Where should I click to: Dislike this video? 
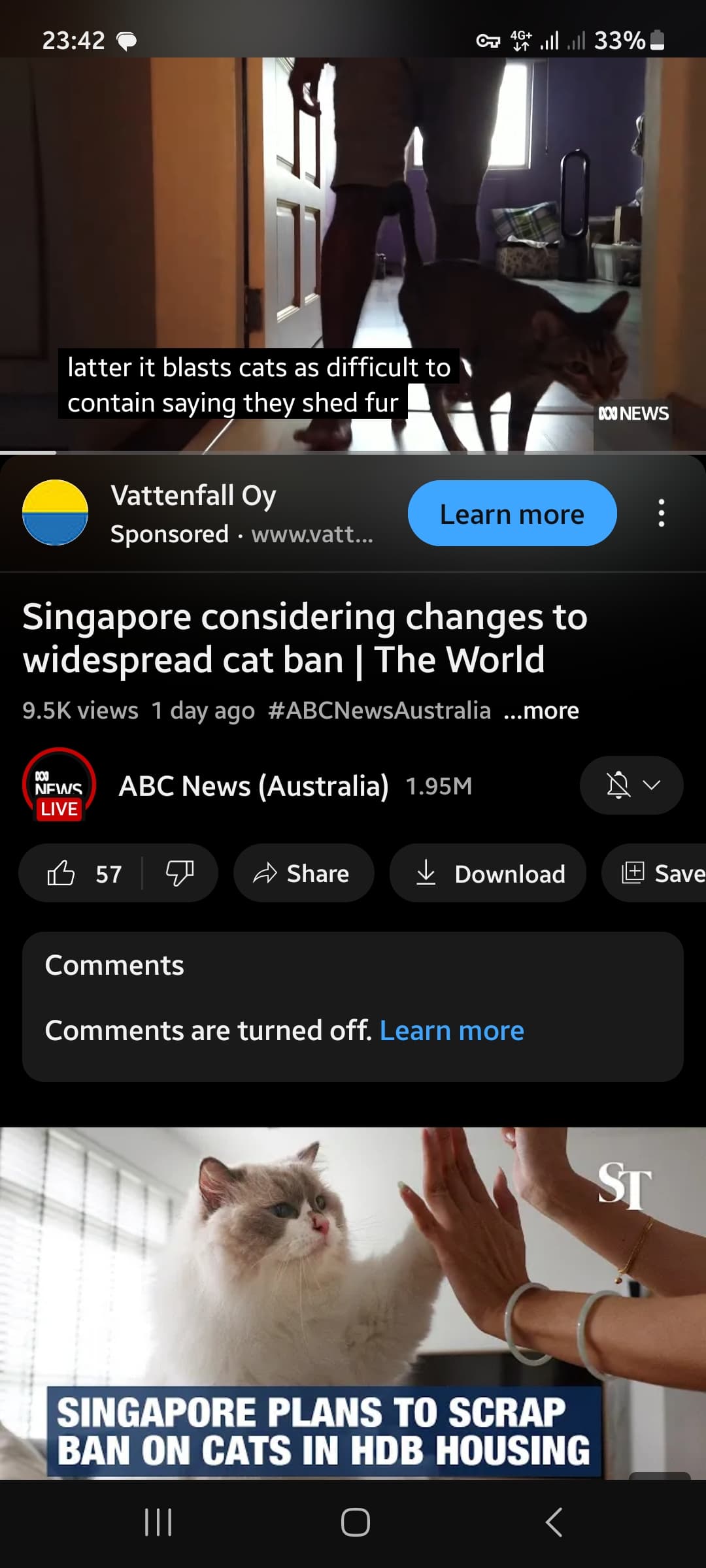point(179,874)
